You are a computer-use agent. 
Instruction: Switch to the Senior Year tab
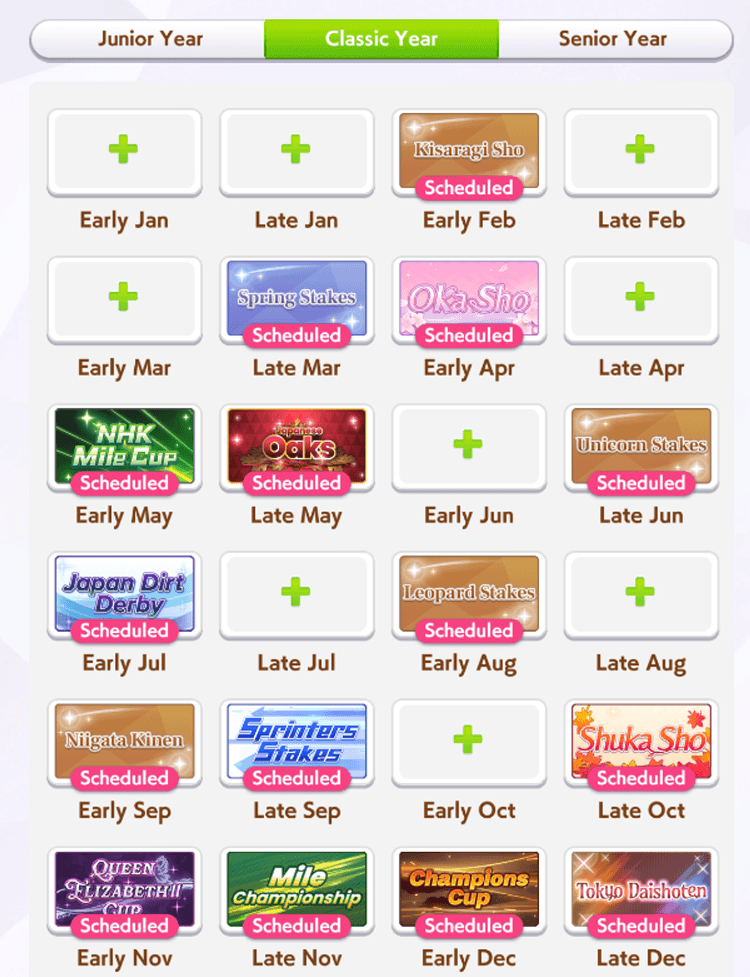(612, 40)
